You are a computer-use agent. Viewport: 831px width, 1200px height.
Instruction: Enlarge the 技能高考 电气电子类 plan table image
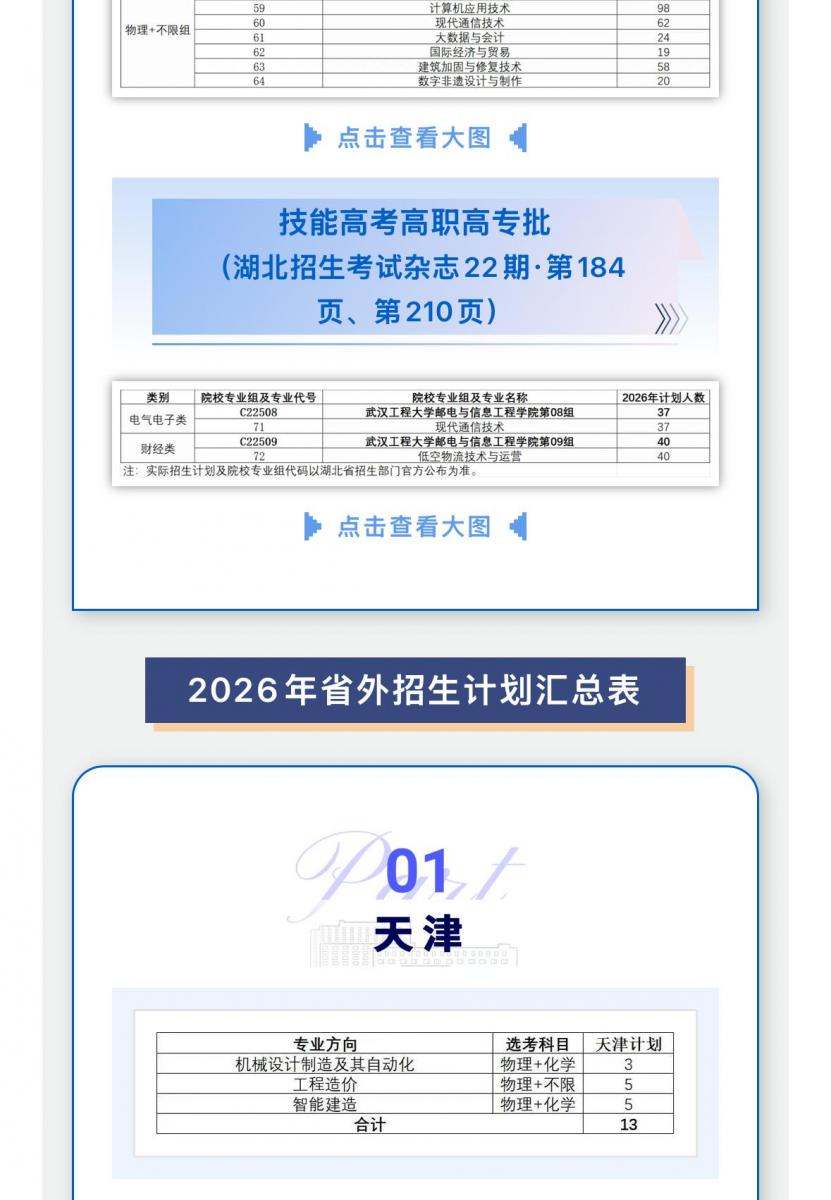(x=415, y=433)
